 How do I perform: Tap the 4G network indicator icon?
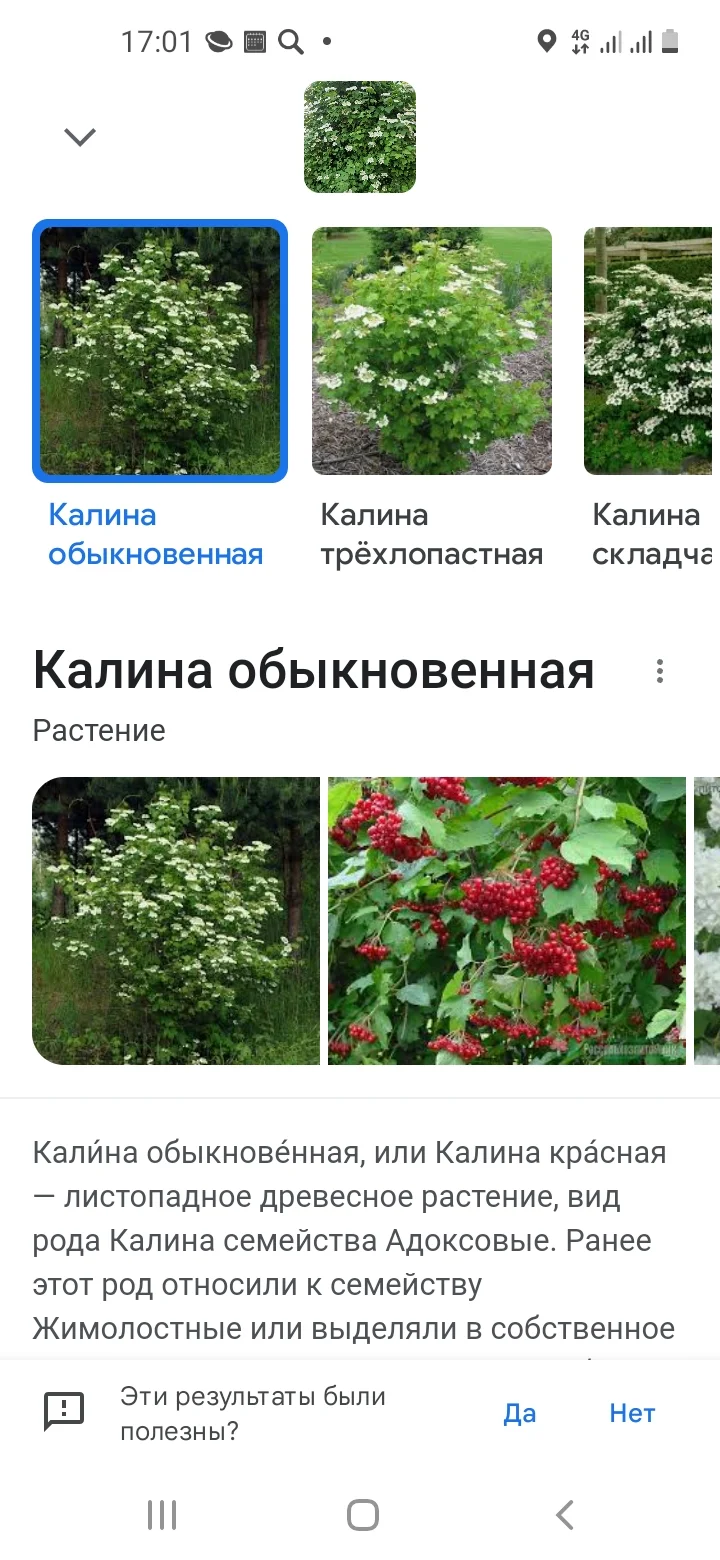[578, 42]
